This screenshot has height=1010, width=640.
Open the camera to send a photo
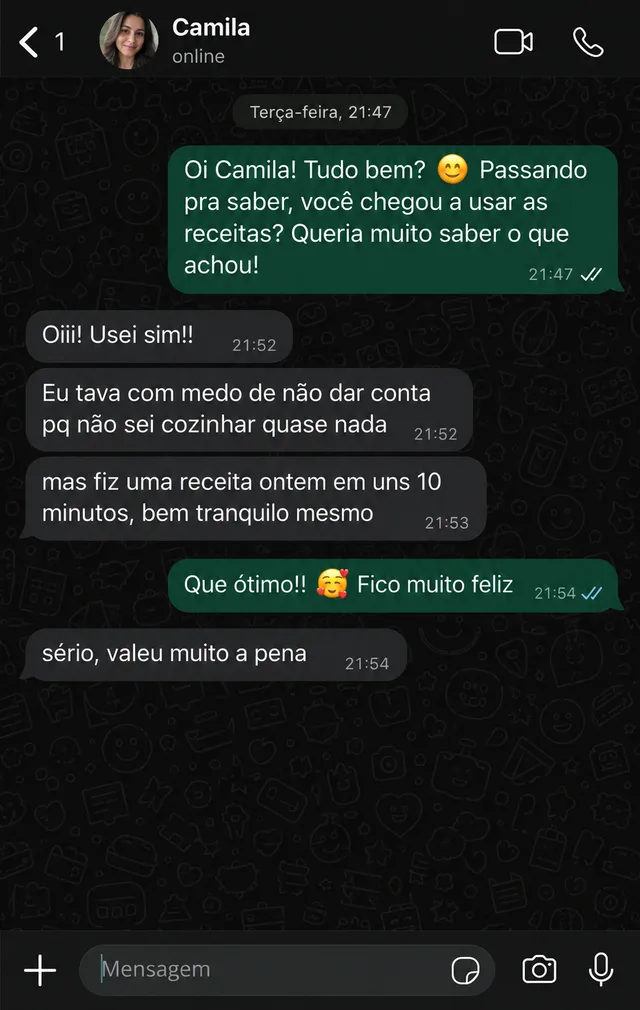539,969
